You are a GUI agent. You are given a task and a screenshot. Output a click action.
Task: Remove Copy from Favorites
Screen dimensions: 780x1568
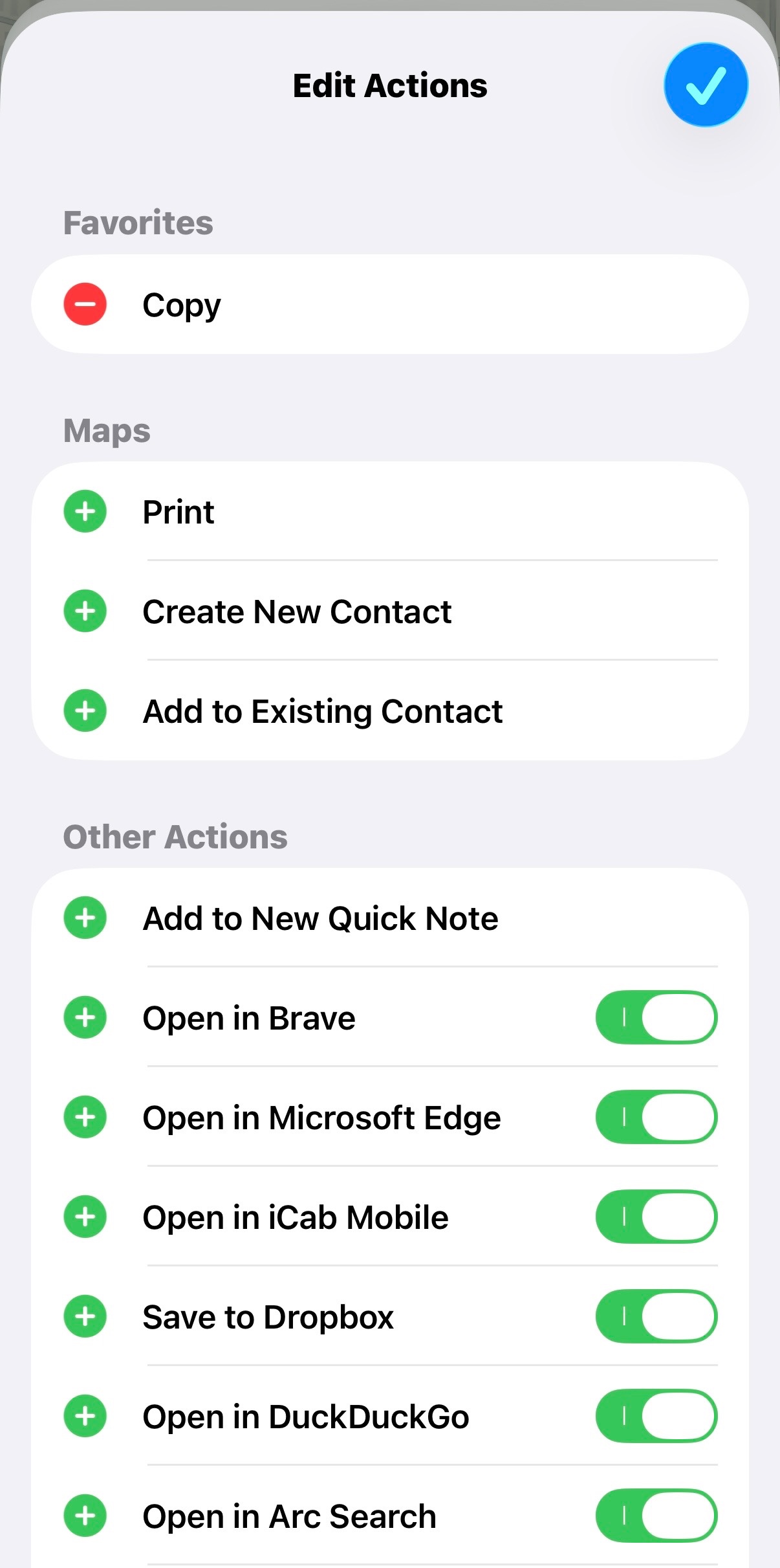click(x=85, y=304)
